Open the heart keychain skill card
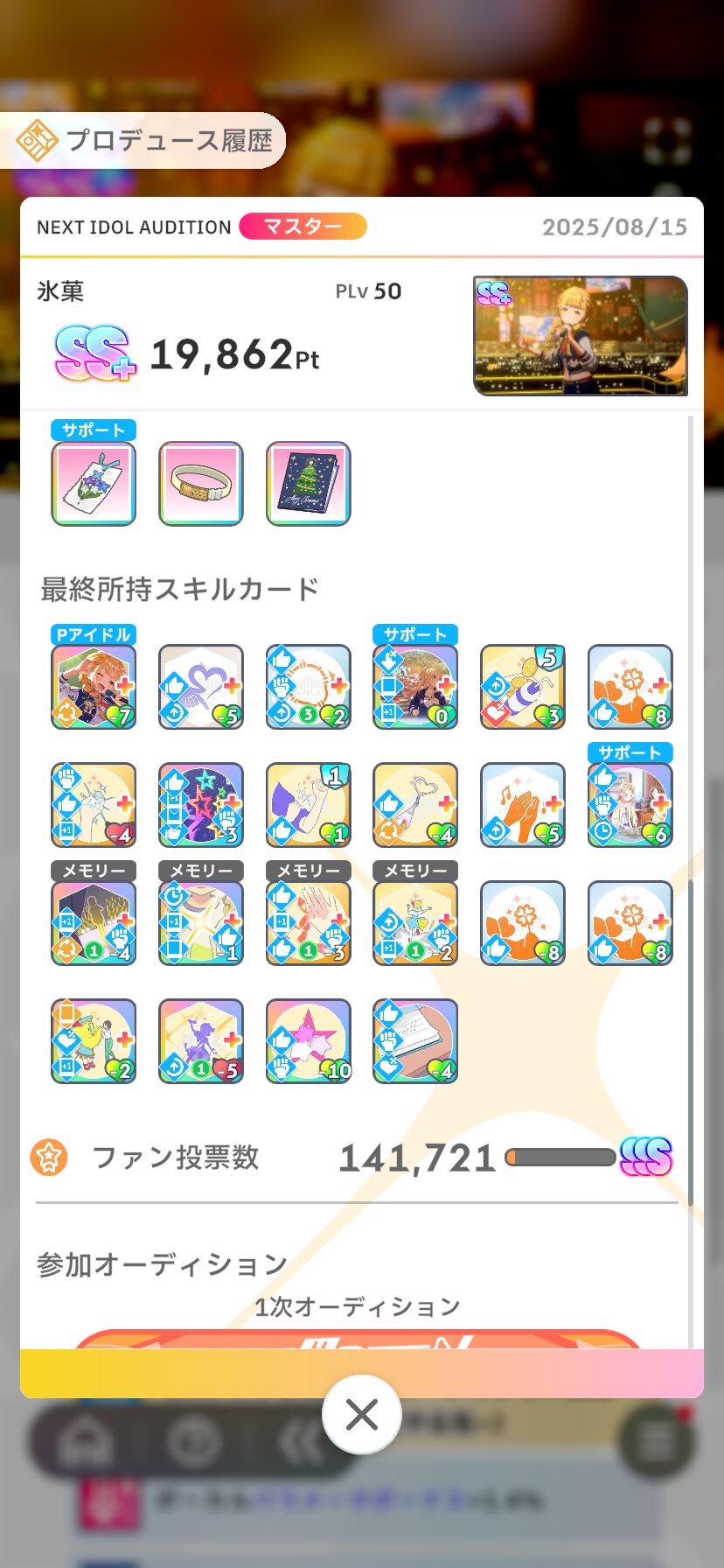 point(415,805)
